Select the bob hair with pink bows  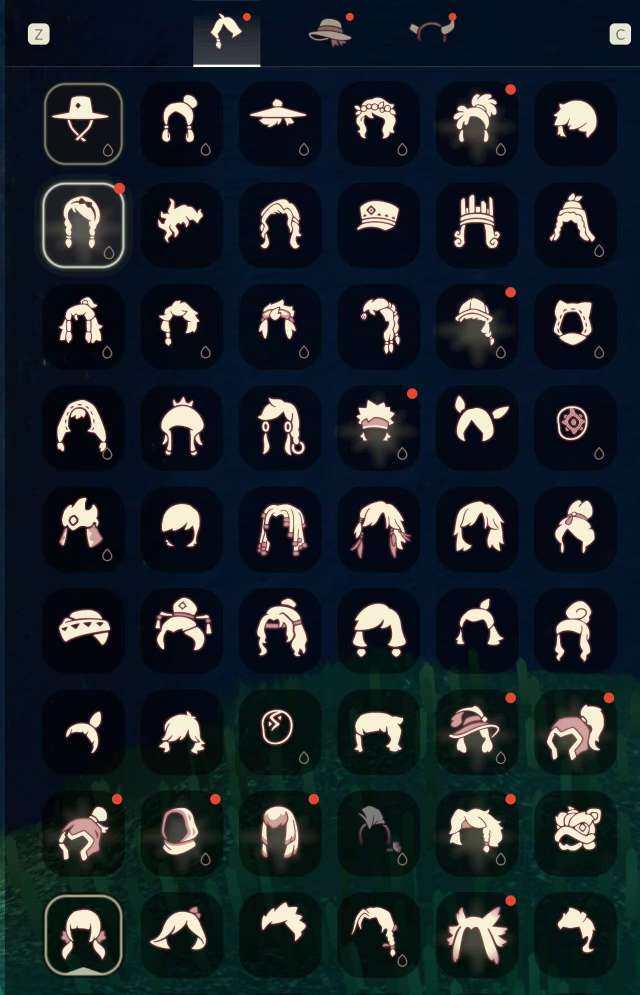coord(83,934)
